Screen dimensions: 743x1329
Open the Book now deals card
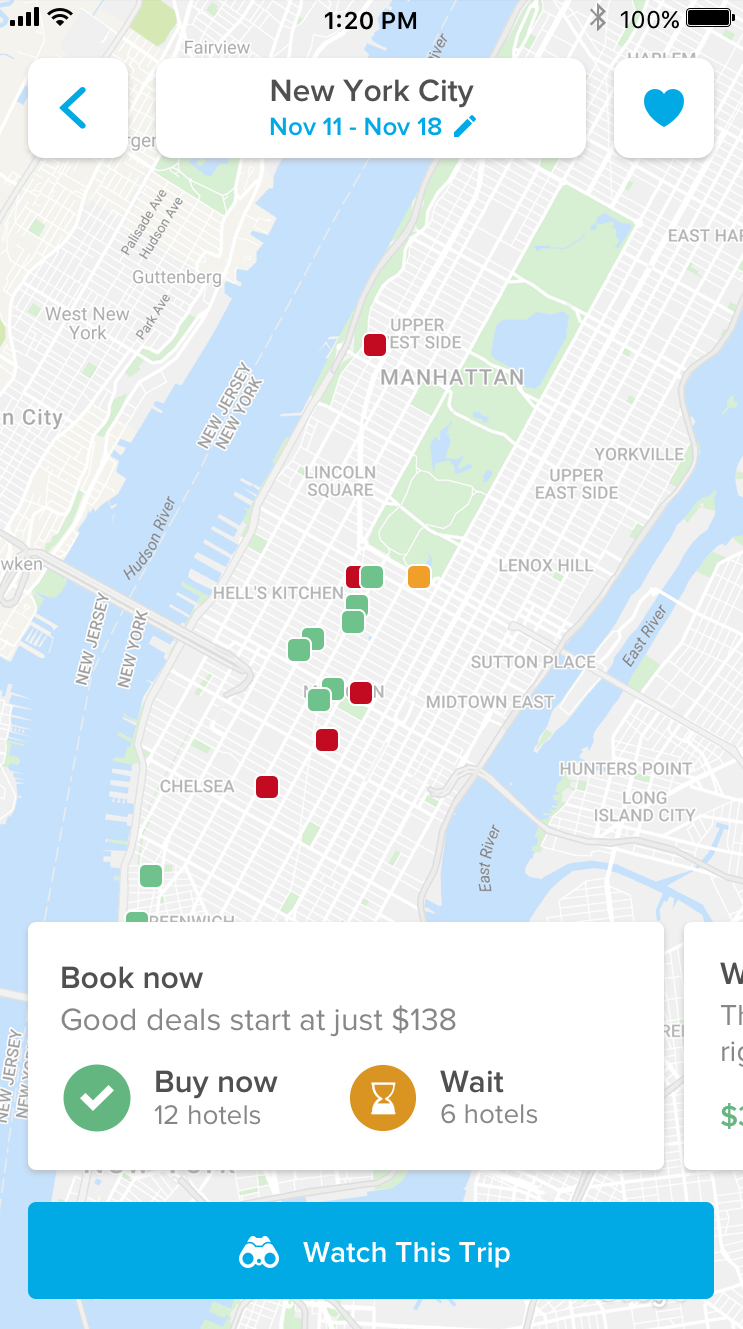pyautogui.click(x=345, y=1045)
